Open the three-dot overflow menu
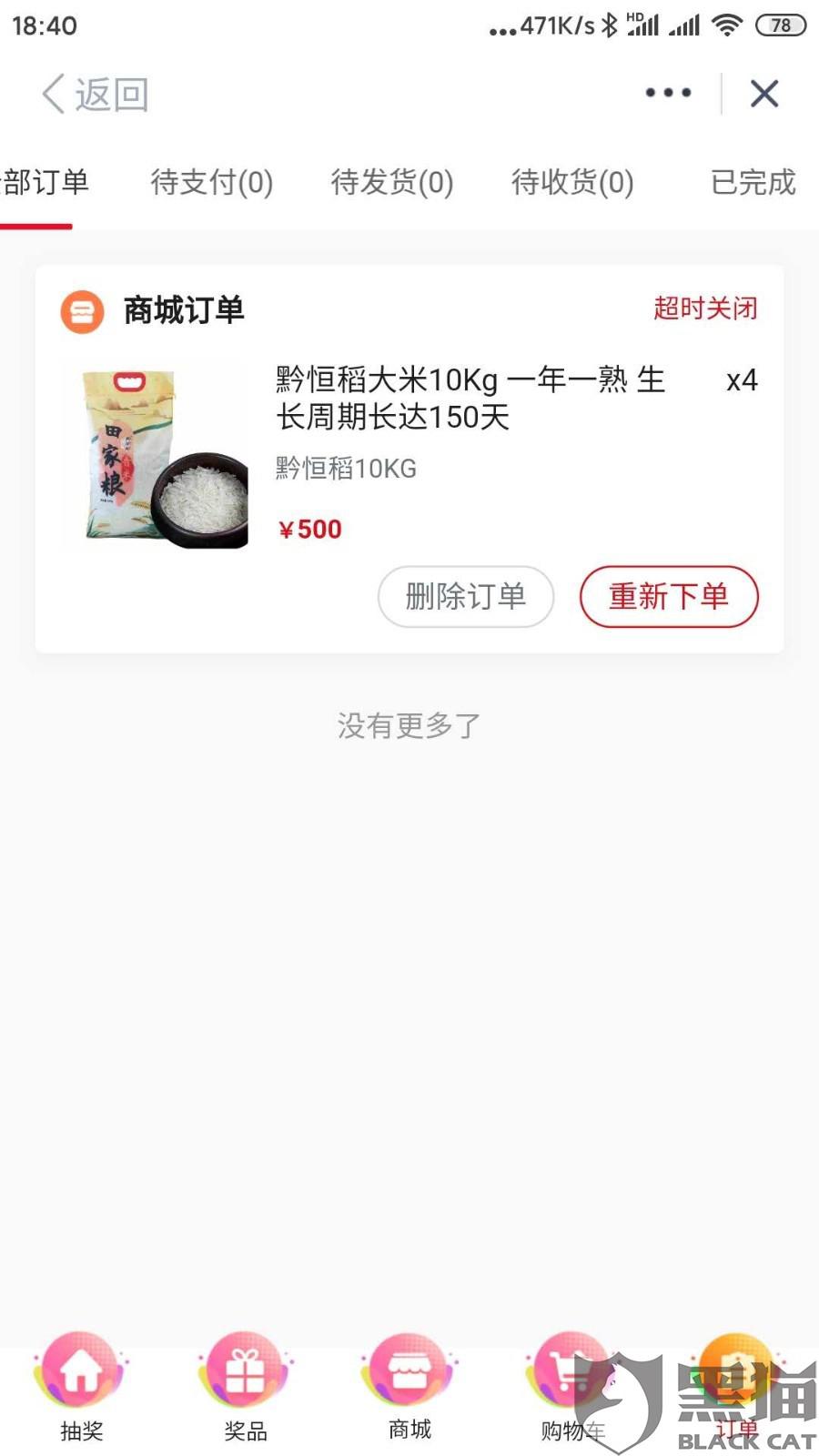This screenshot has width=819, height=1456. [x=668, y=93]
